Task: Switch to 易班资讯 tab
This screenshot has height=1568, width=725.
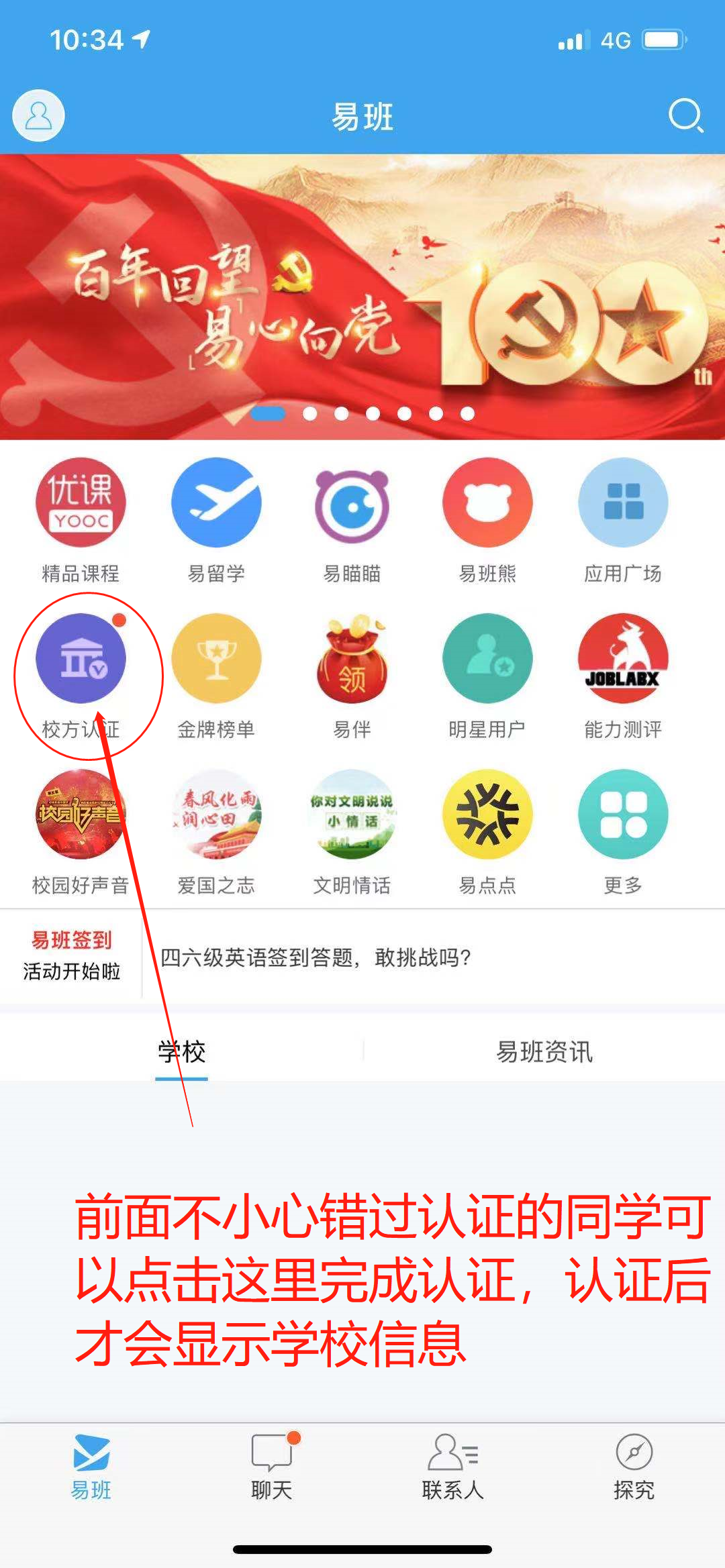Action: click(544, 1051)
